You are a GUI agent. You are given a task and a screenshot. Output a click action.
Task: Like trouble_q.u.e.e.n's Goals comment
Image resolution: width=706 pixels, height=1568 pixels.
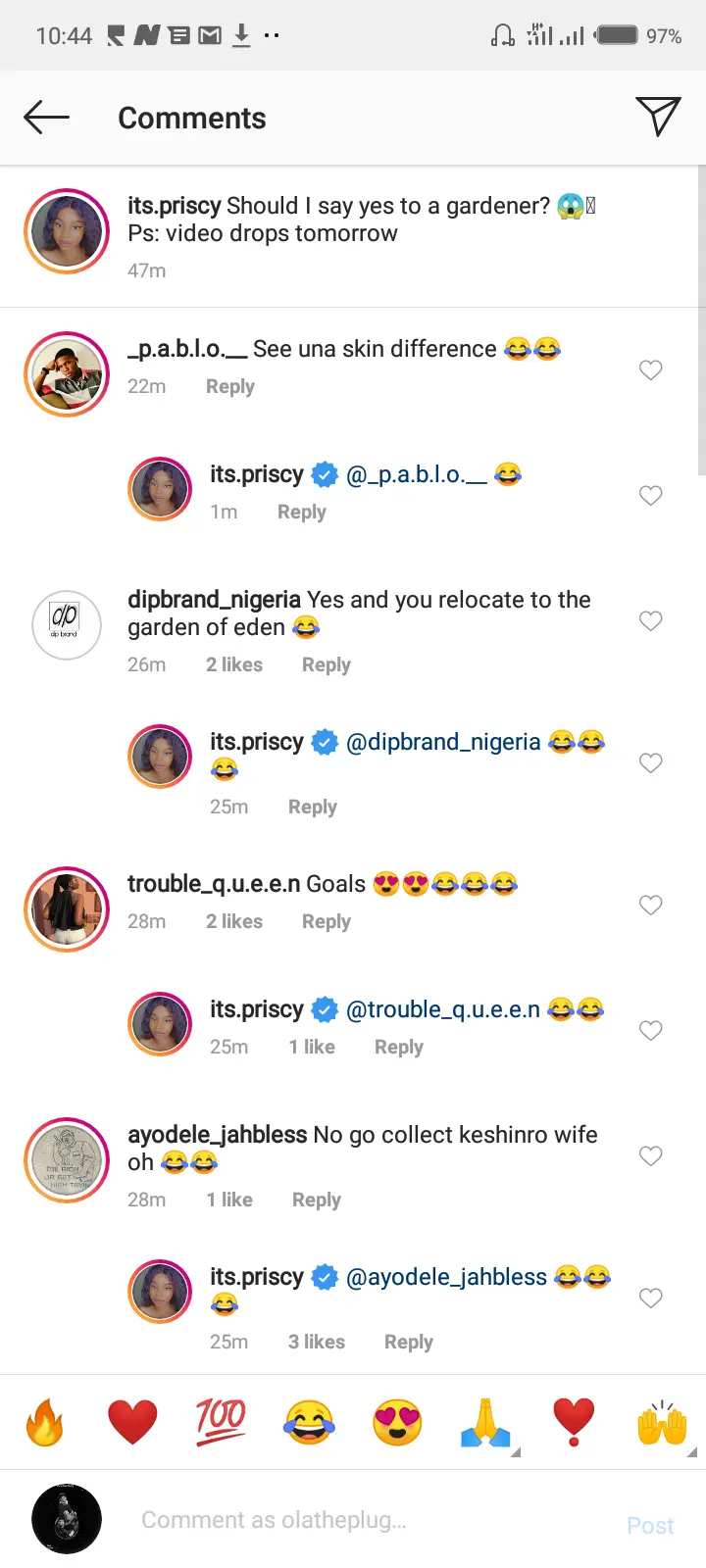coord(650,905)
